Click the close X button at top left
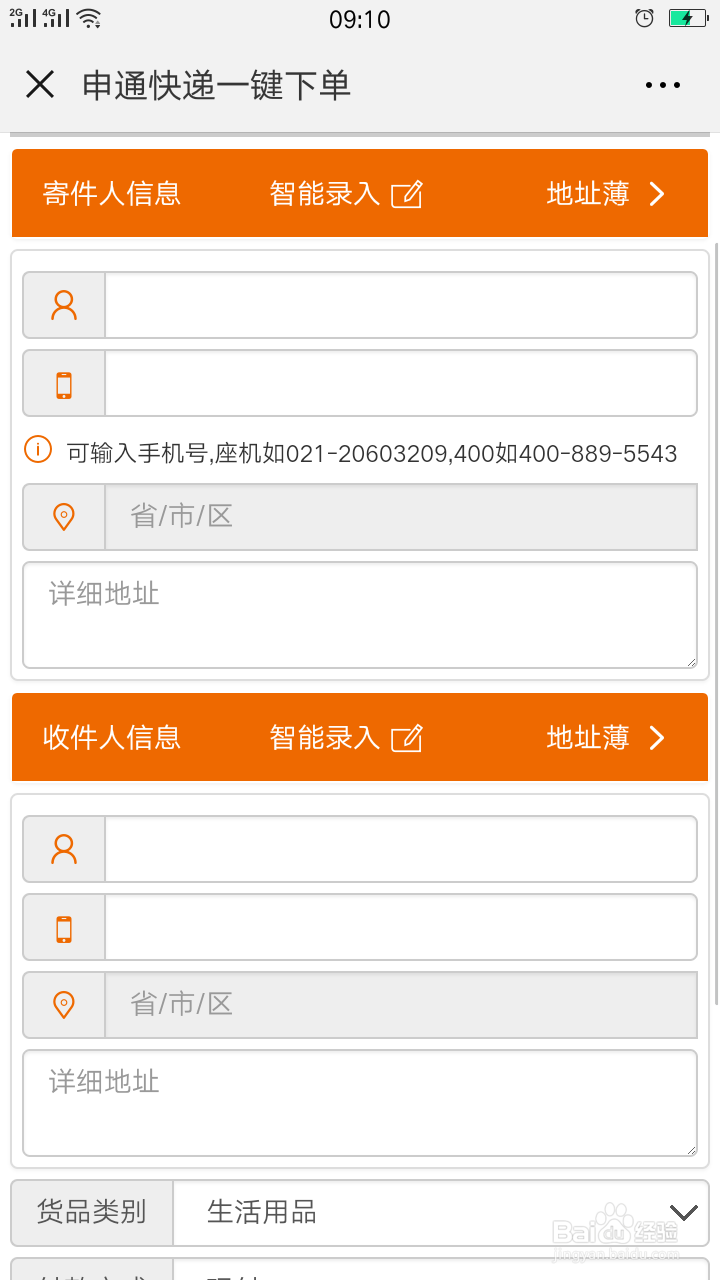 point(39,84)
